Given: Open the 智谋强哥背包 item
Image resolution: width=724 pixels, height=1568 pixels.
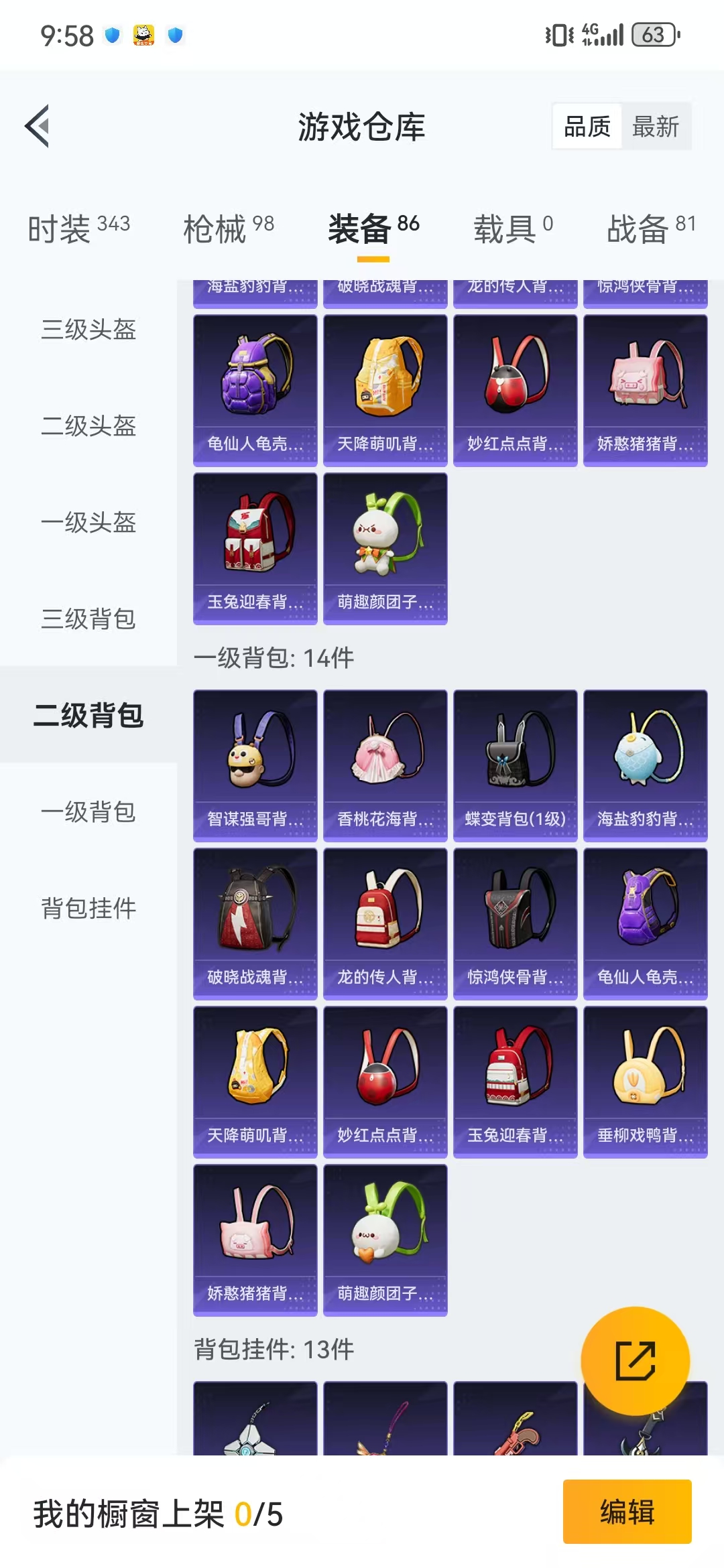Looking at the screenshot, I should coord(255,765).
